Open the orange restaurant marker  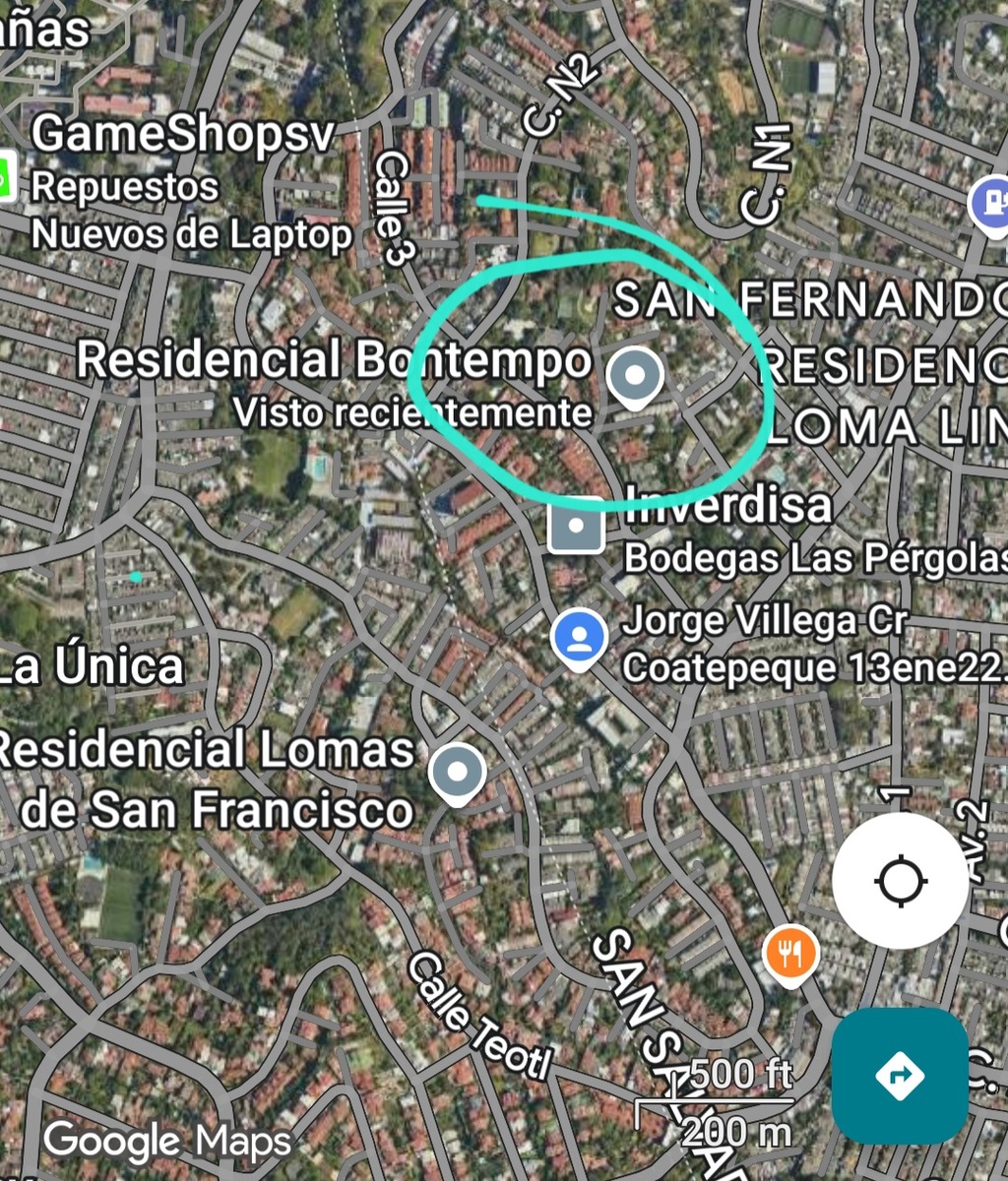[790, 953]
